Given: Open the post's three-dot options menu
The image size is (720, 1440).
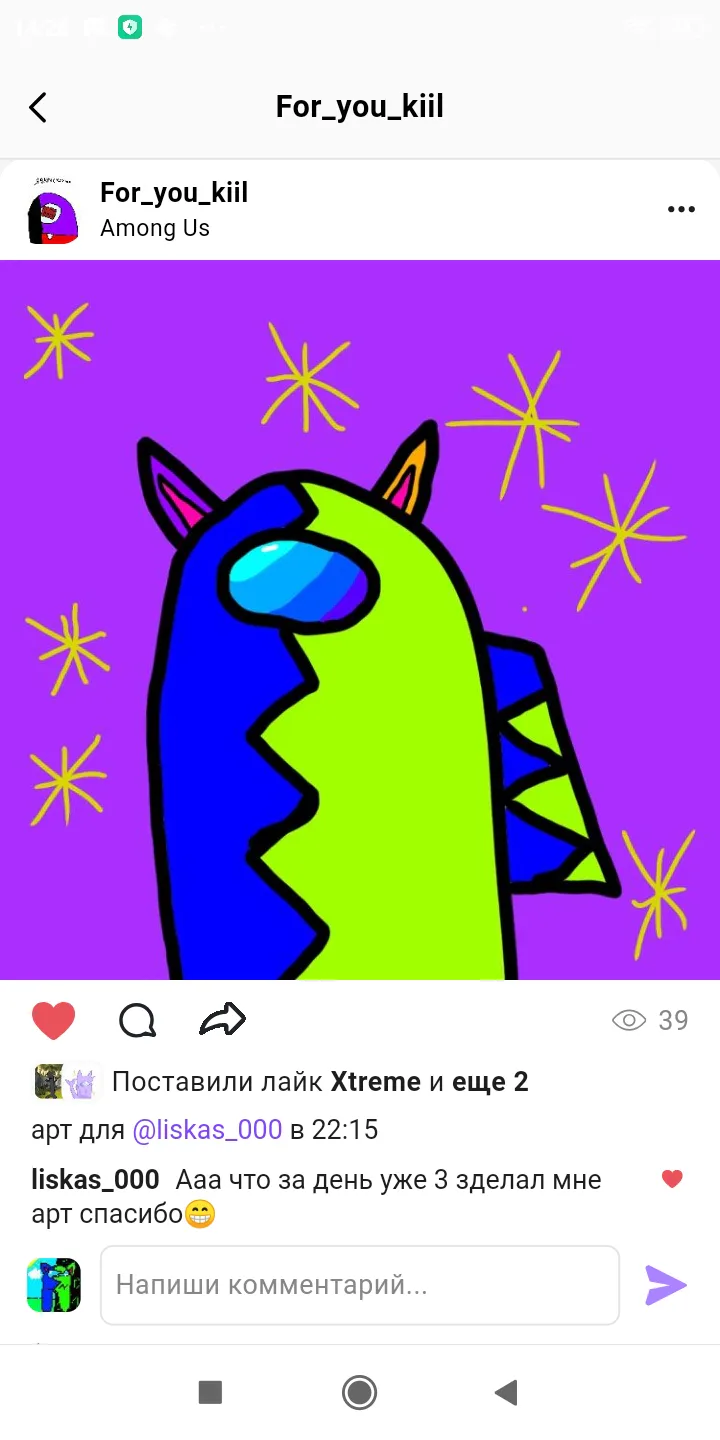Looking at the screenshot, I should click(x=681, y=209).
